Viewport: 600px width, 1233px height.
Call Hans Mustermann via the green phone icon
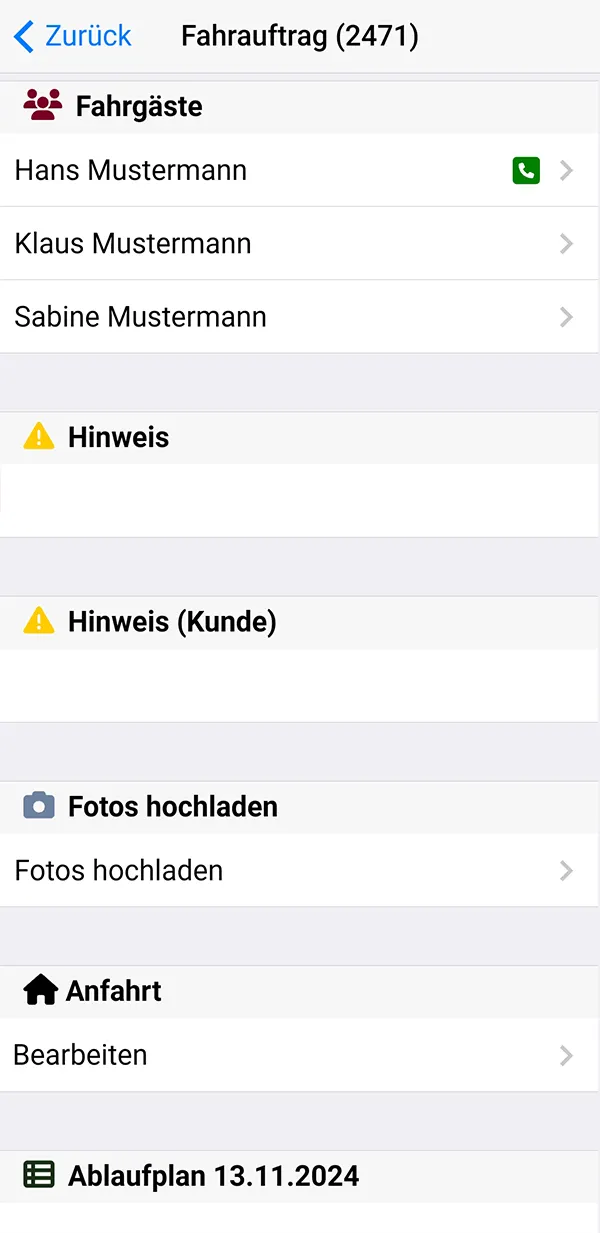coord(526,171)
